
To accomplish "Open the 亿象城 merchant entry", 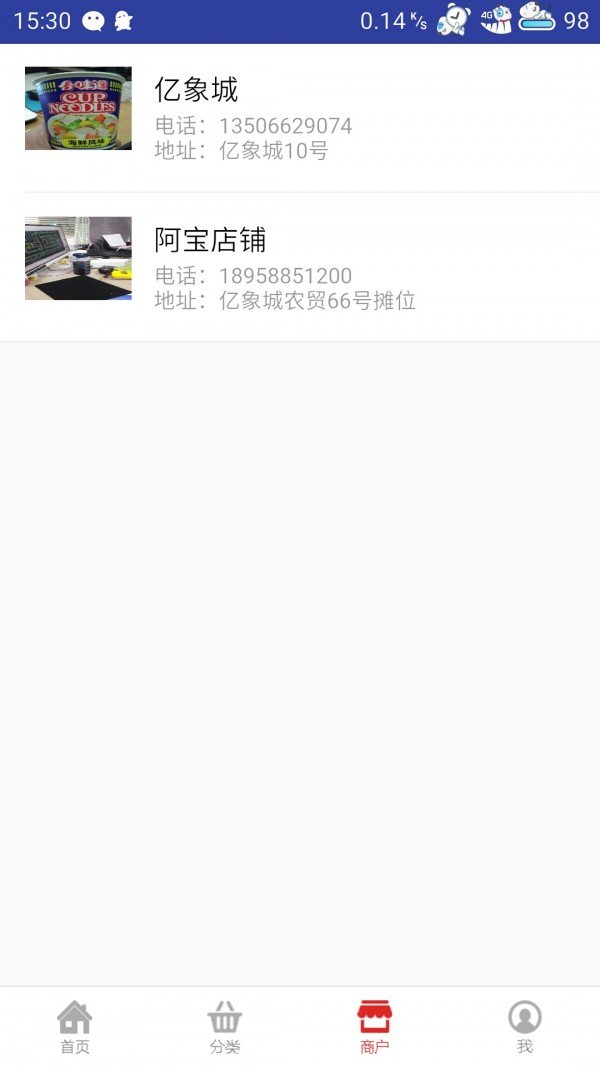I will click(300, 118).
